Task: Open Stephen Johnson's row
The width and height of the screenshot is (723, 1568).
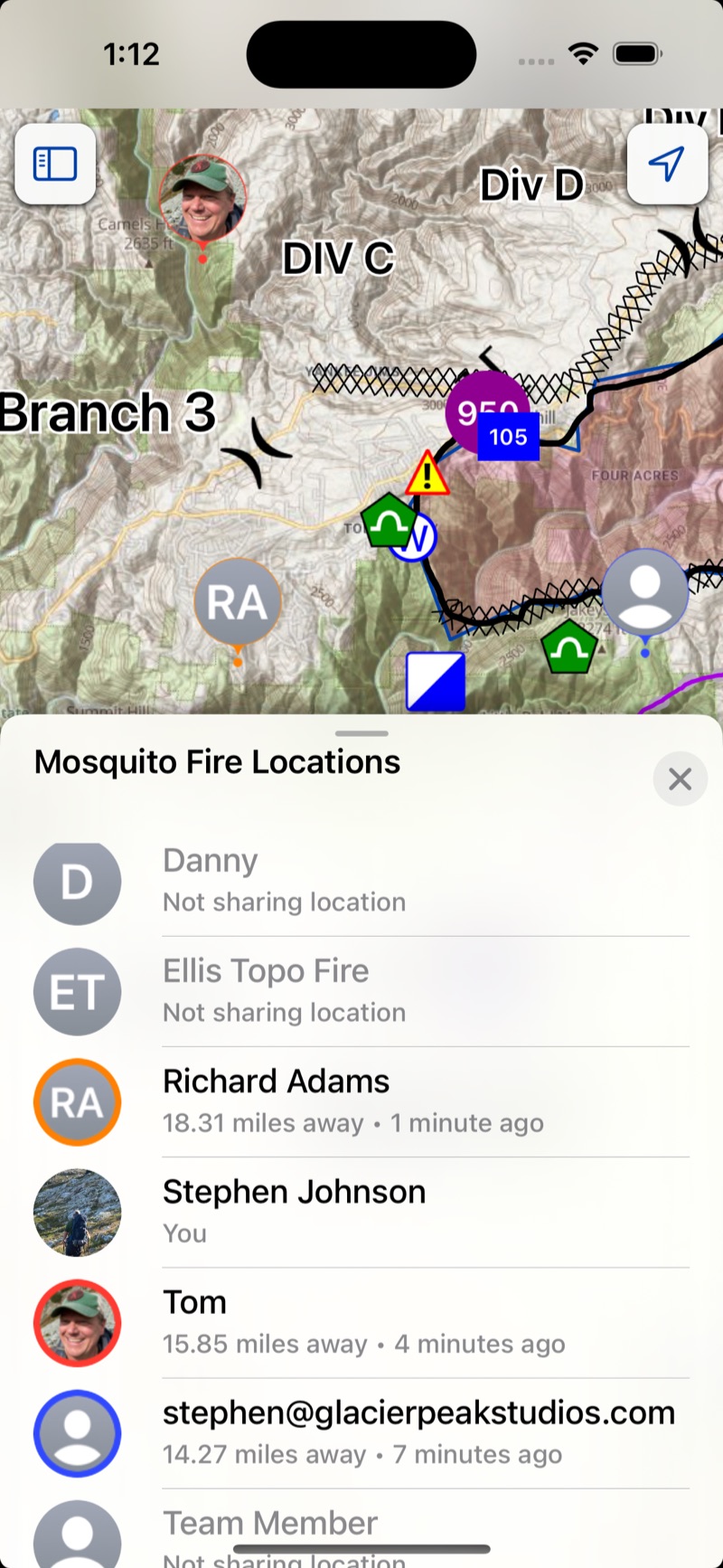Action: (x=361, y=1212)
